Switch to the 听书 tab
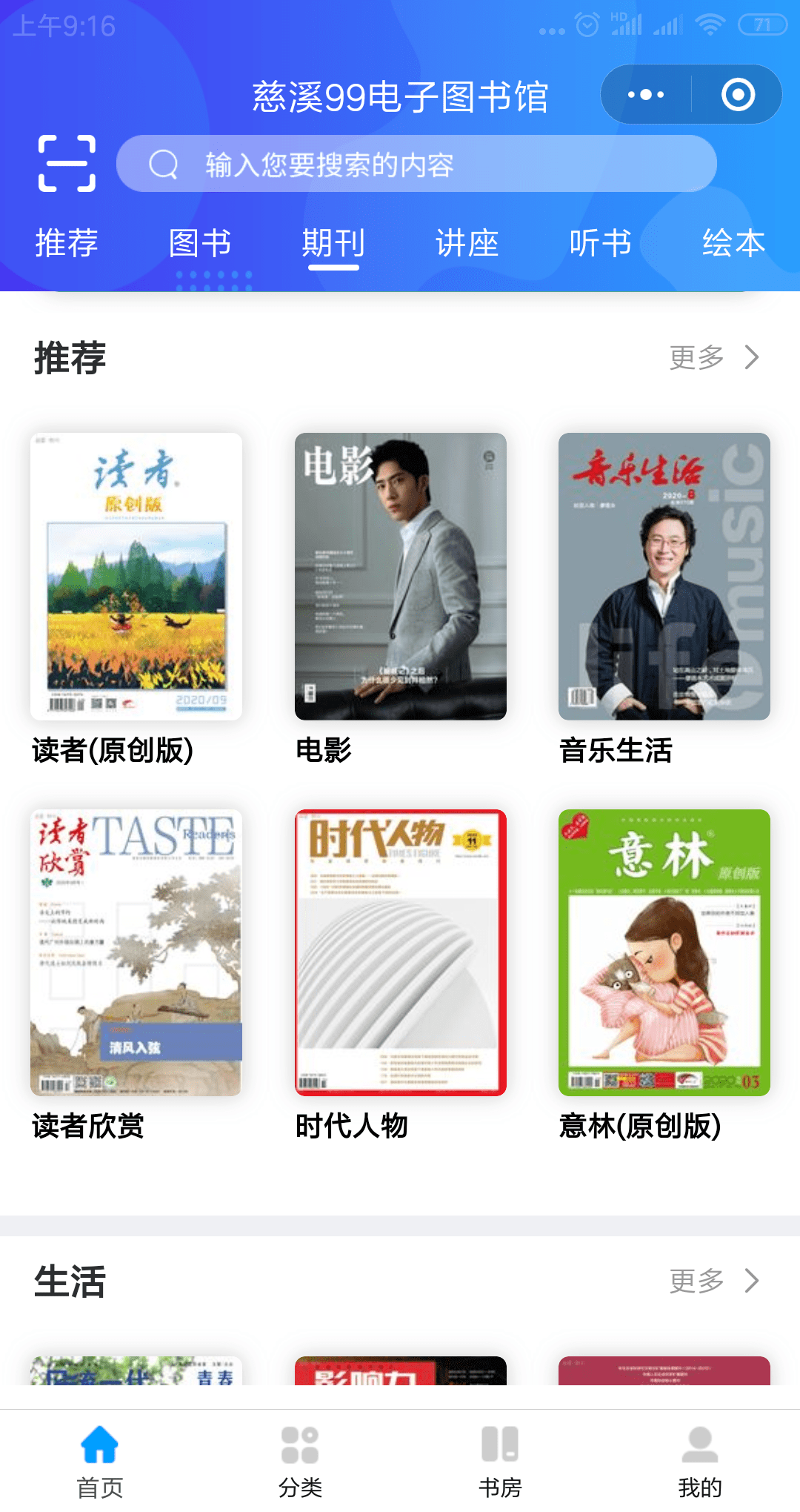Image resolution: width=800 pixels, height=1512 pixels. coord(600,243)
